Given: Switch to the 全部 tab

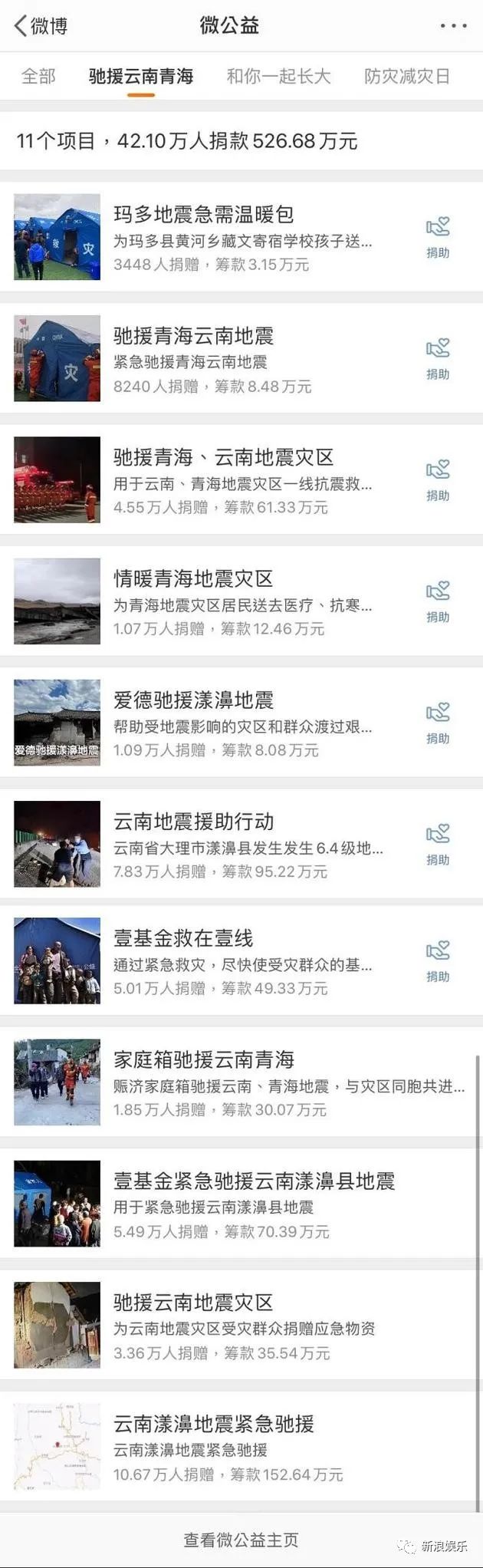Looking at the screenshot, I should [38, 76].
